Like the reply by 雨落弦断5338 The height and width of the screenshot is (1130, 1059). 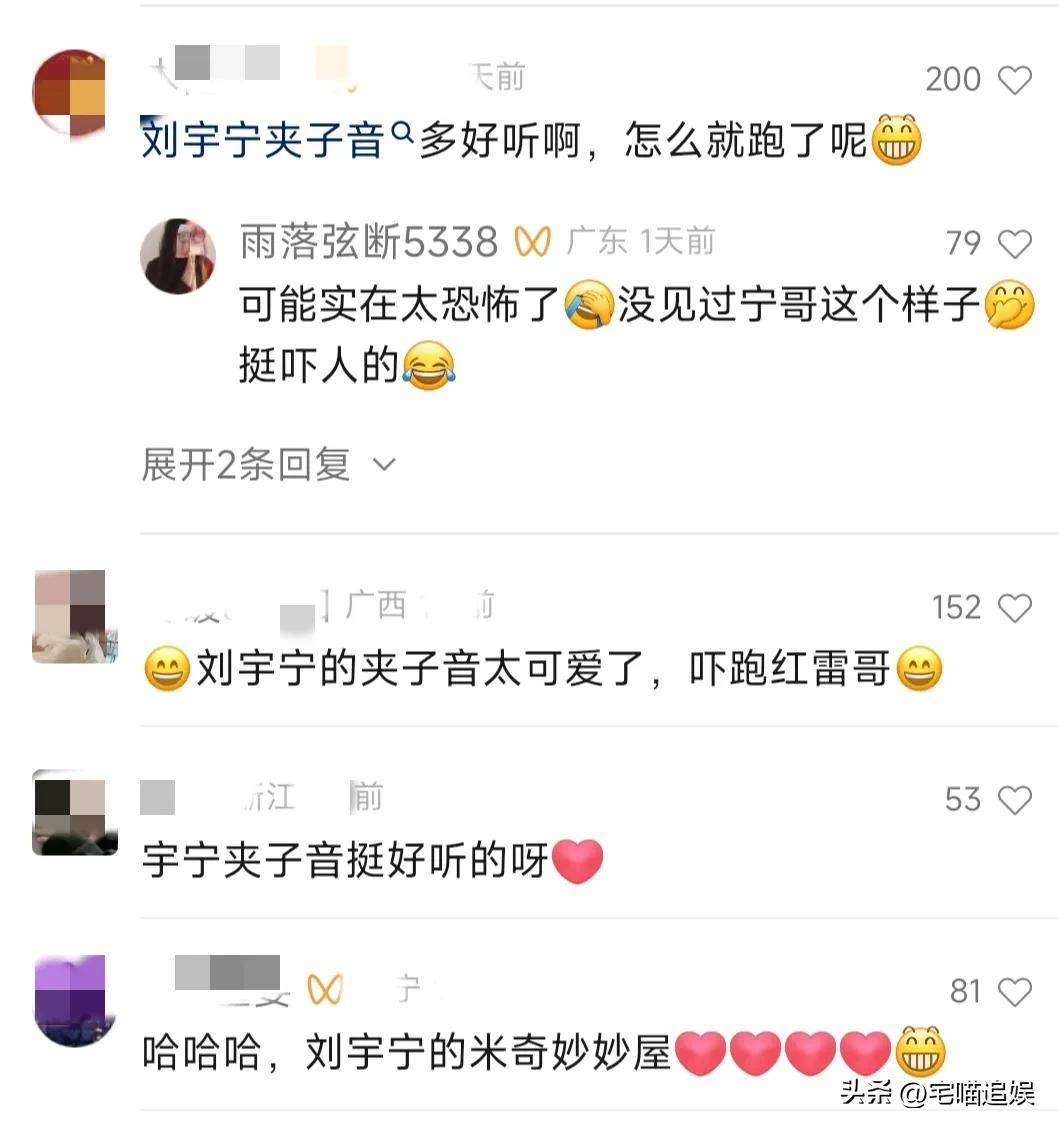pyautogui.click(x=1015, y=244)
